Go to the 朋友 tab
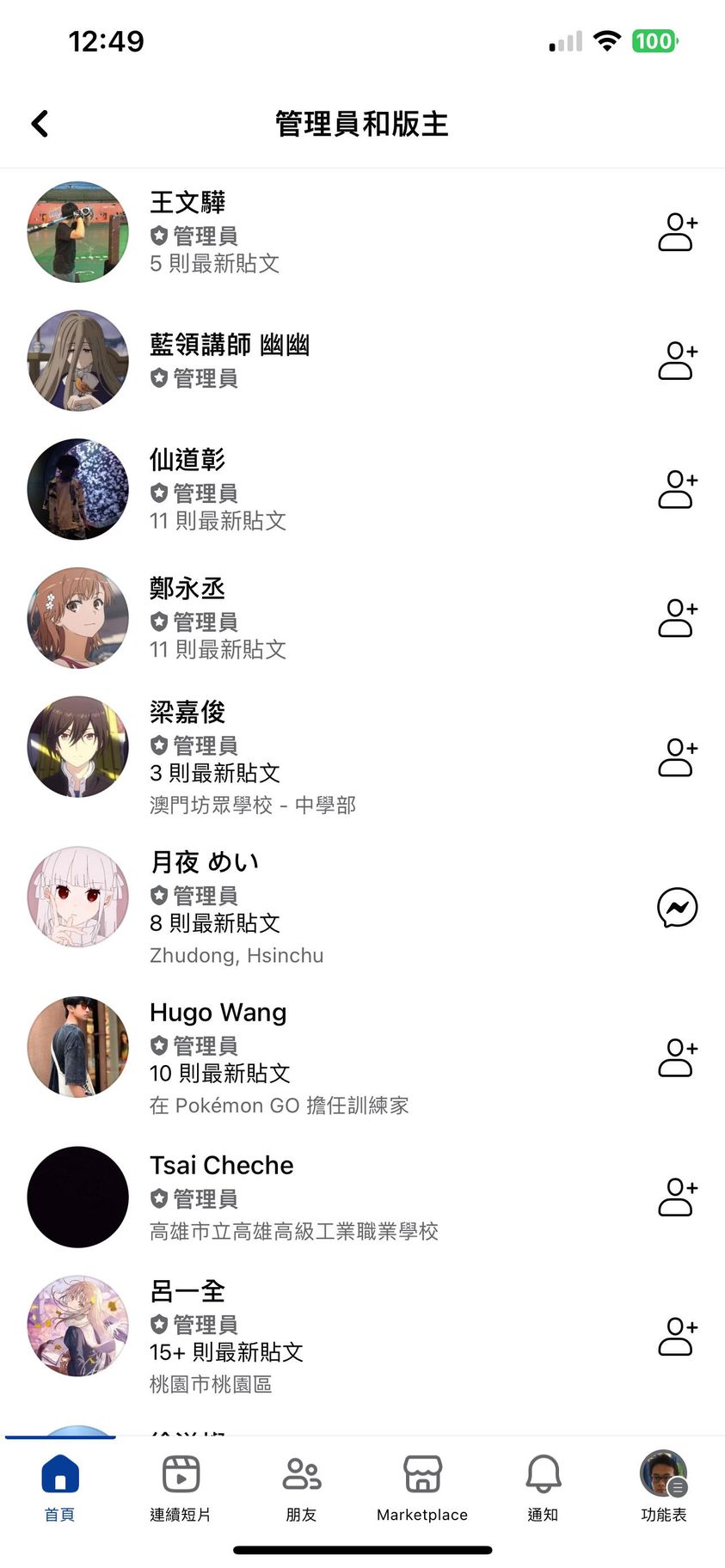725x1568 pixels. click(x=302, y=1487)
